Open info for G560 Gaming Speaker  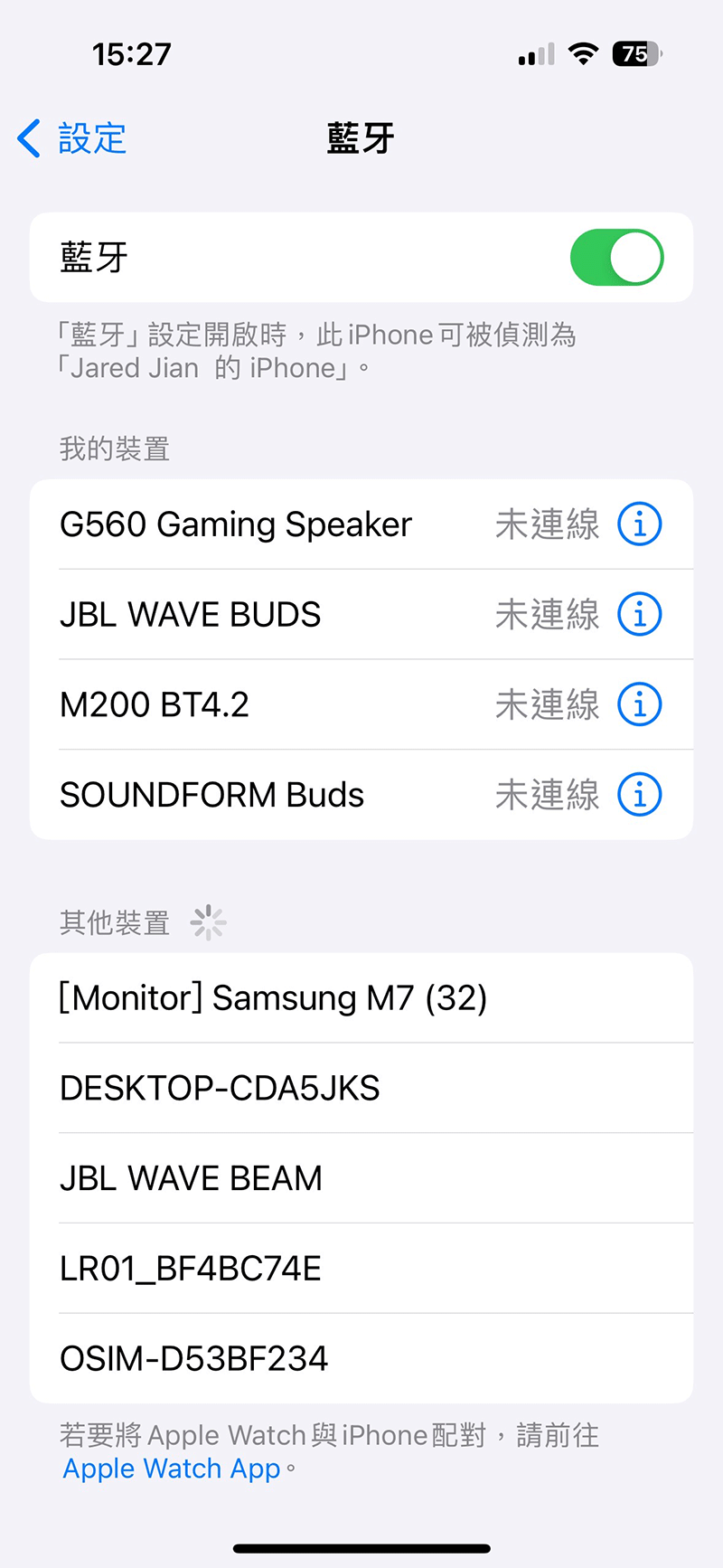point(640,524)
